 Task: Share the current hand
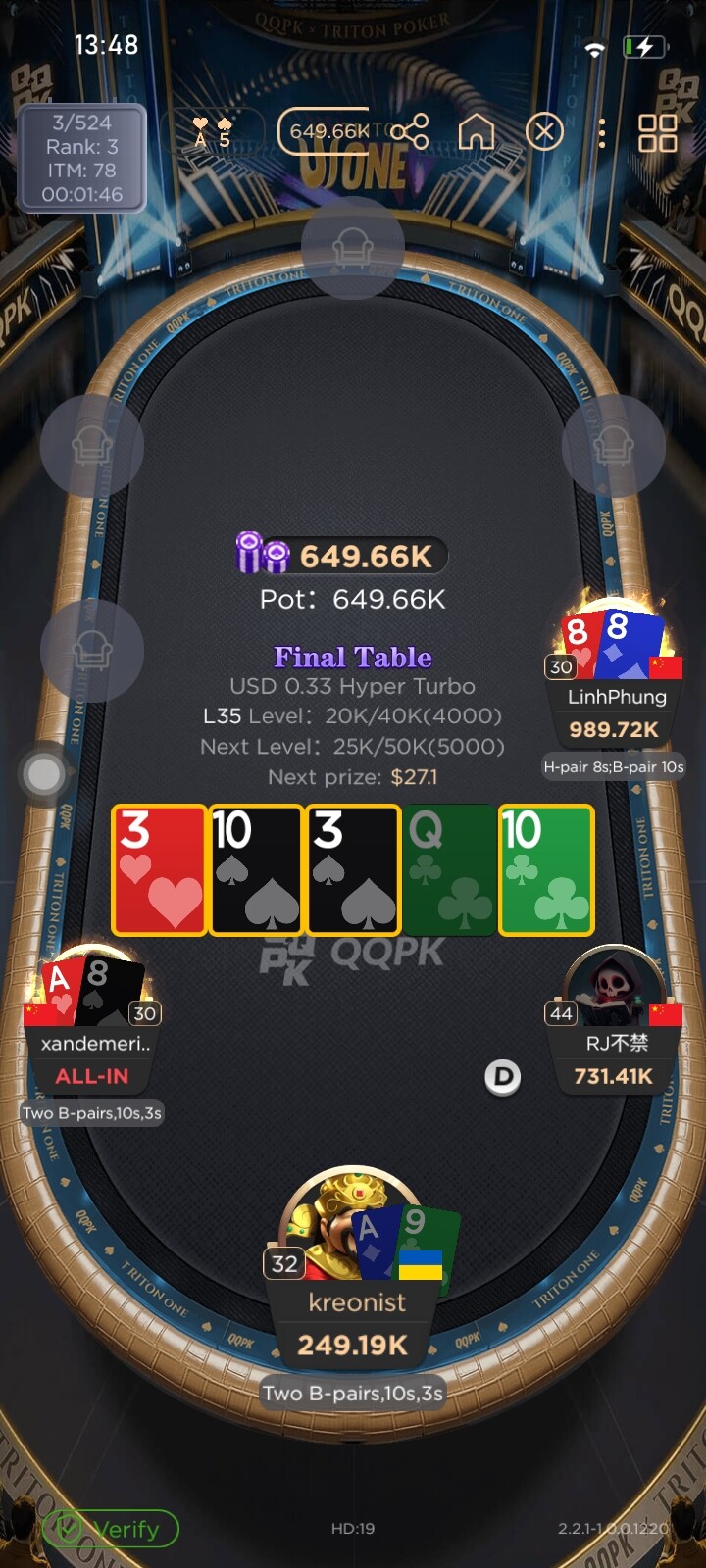click(x=410, y=131)
